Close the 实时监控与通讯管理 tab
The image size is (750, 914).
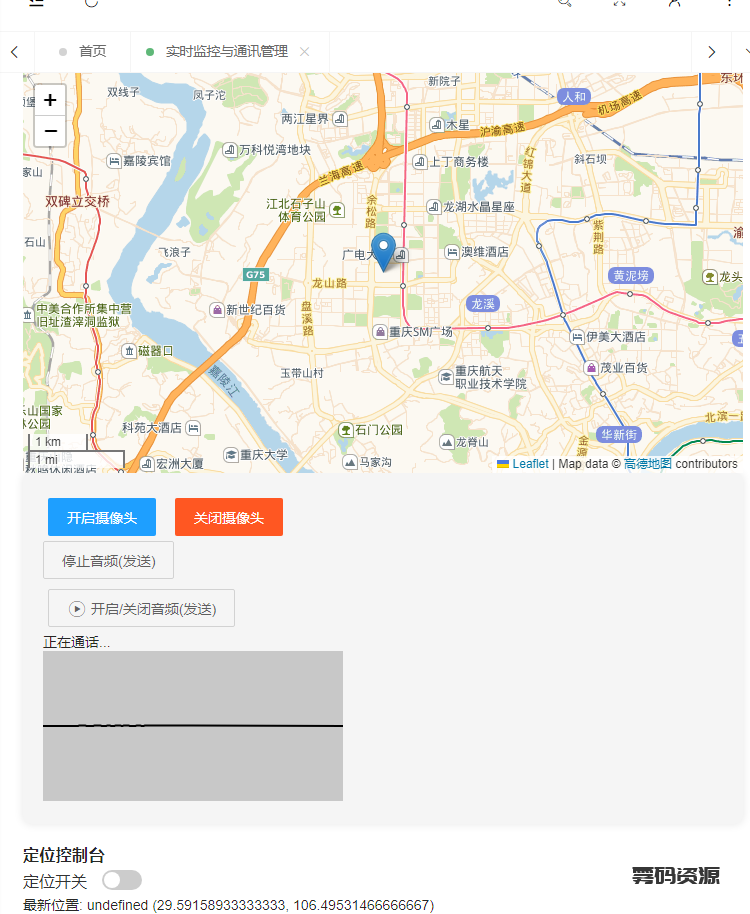(x=305, y=52)
